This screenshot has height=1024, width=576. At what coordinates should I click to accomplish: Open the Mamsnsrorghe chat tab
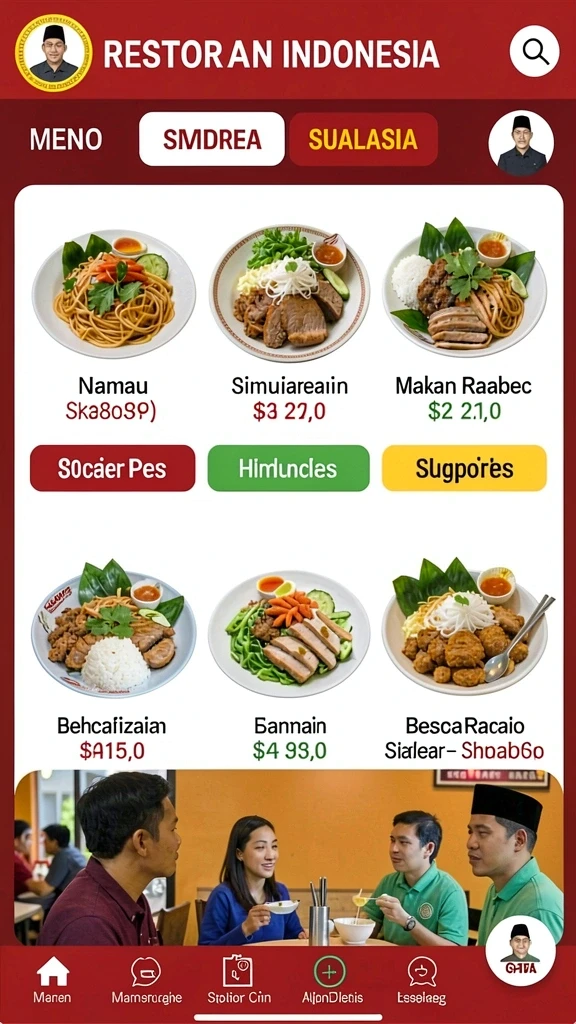click(x=146, y=980)
